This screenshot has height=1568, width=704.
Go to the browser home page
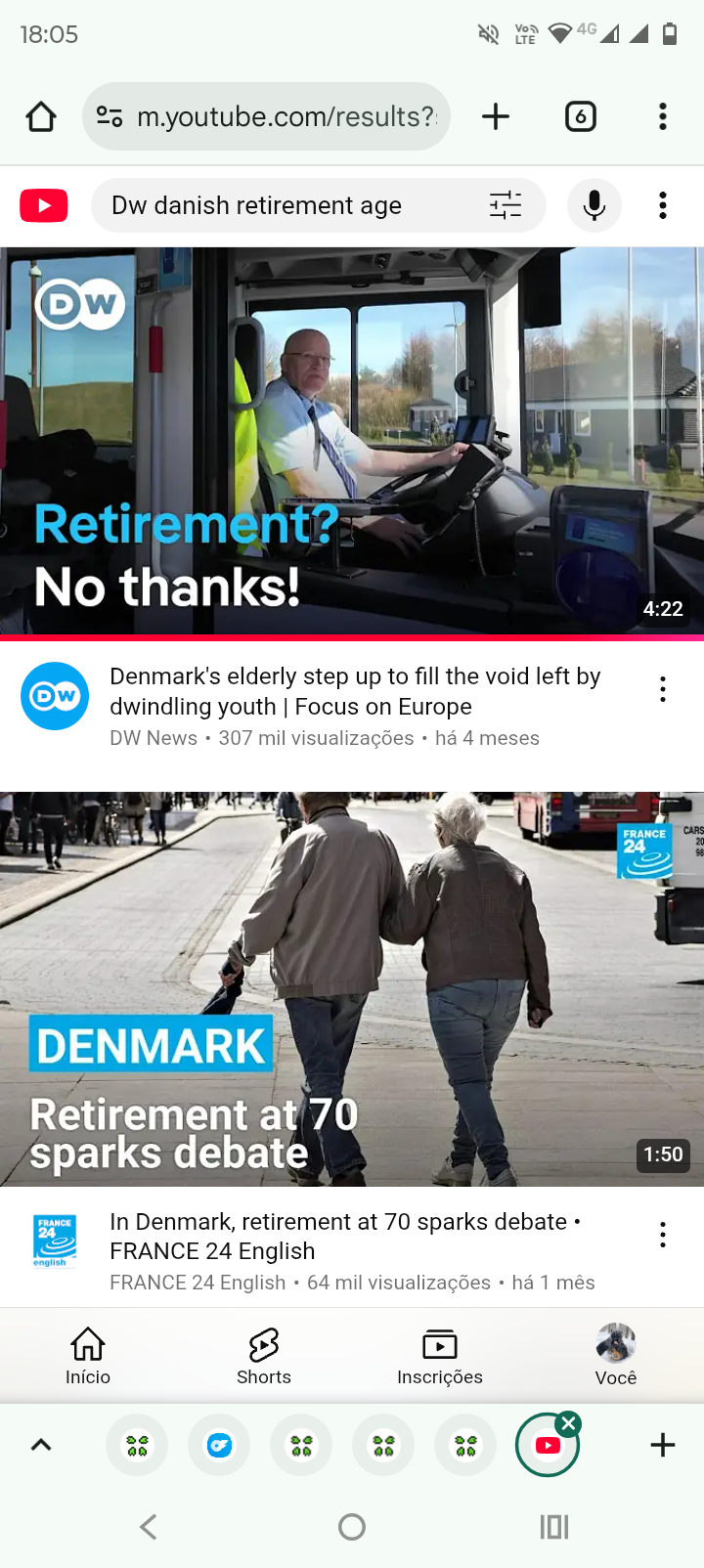[x=41, y=117]
